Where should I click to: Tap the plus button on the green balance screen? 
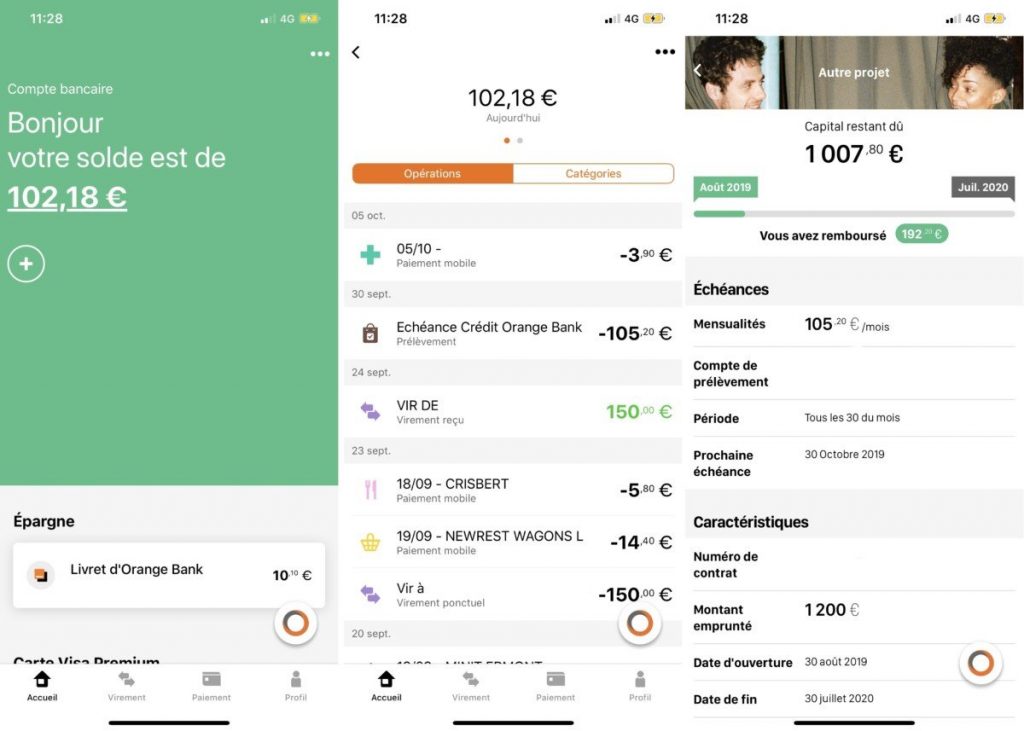(x=26, y=264)
